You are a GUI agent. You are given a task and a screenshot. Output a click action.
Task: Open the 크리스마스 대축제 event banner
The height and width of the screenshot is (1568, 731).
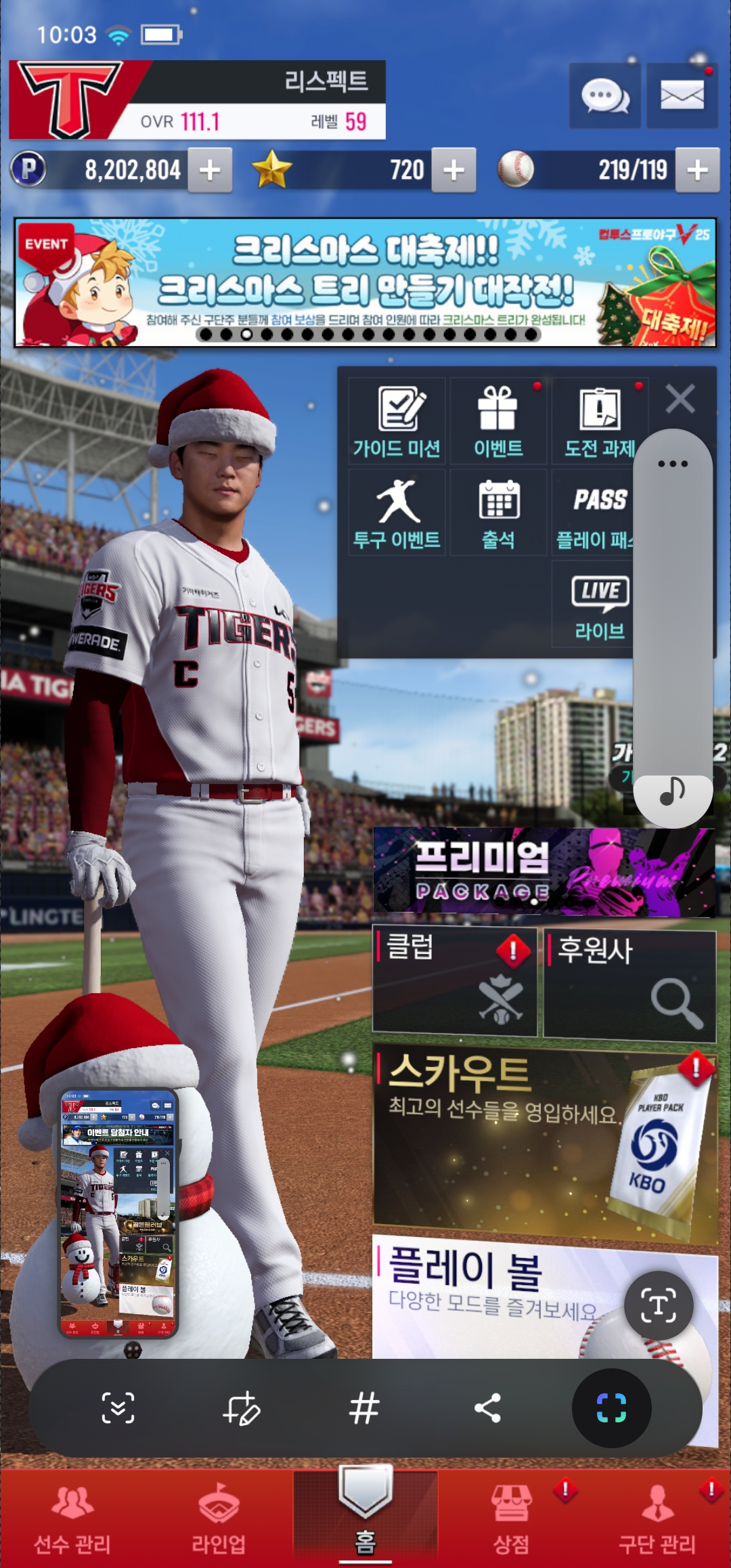click(x=365, y=282)
